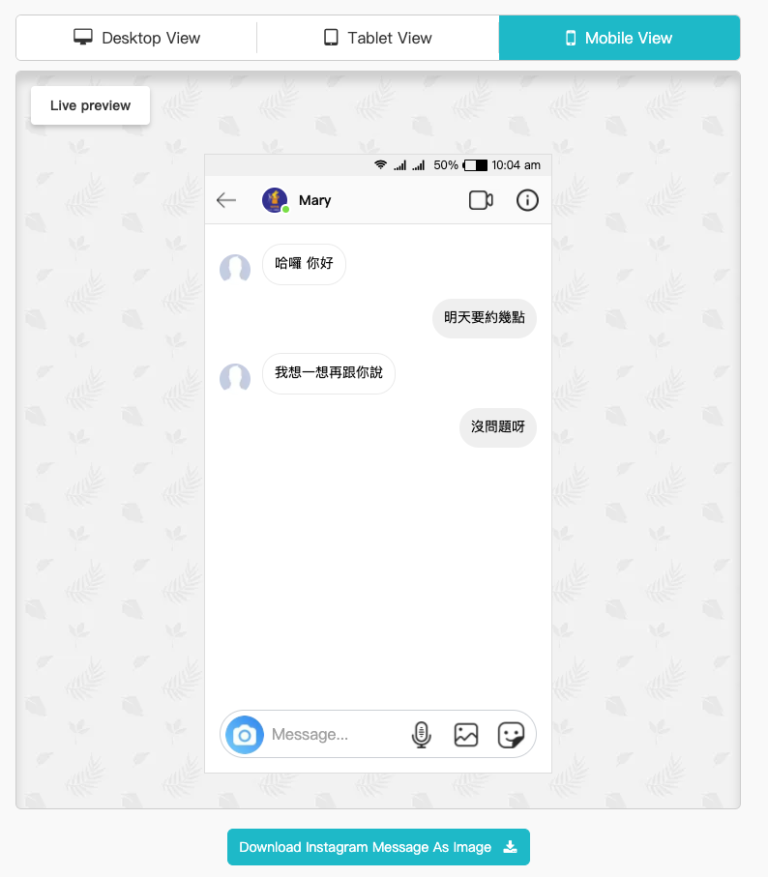Image resolution: width=768 pixels, height=877 pixels.
Task: Switch to Tablet View tab
Action: tap(378, 38)
